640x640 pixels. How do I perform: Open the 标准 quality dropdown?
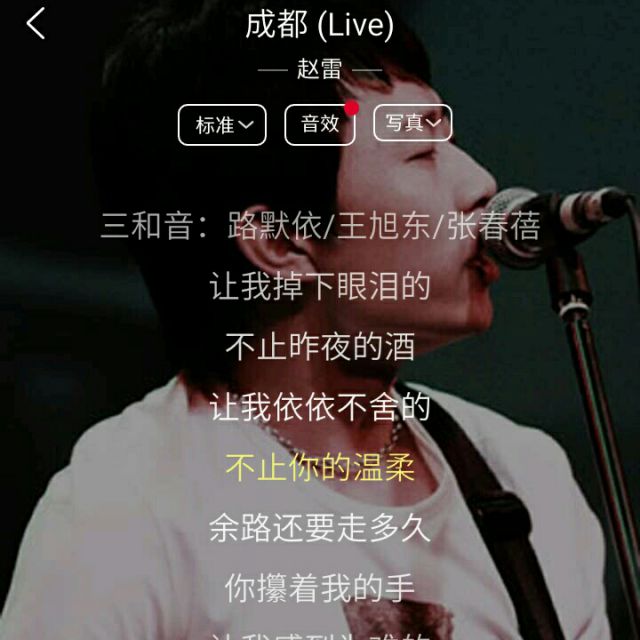click(x=222, y=124)
